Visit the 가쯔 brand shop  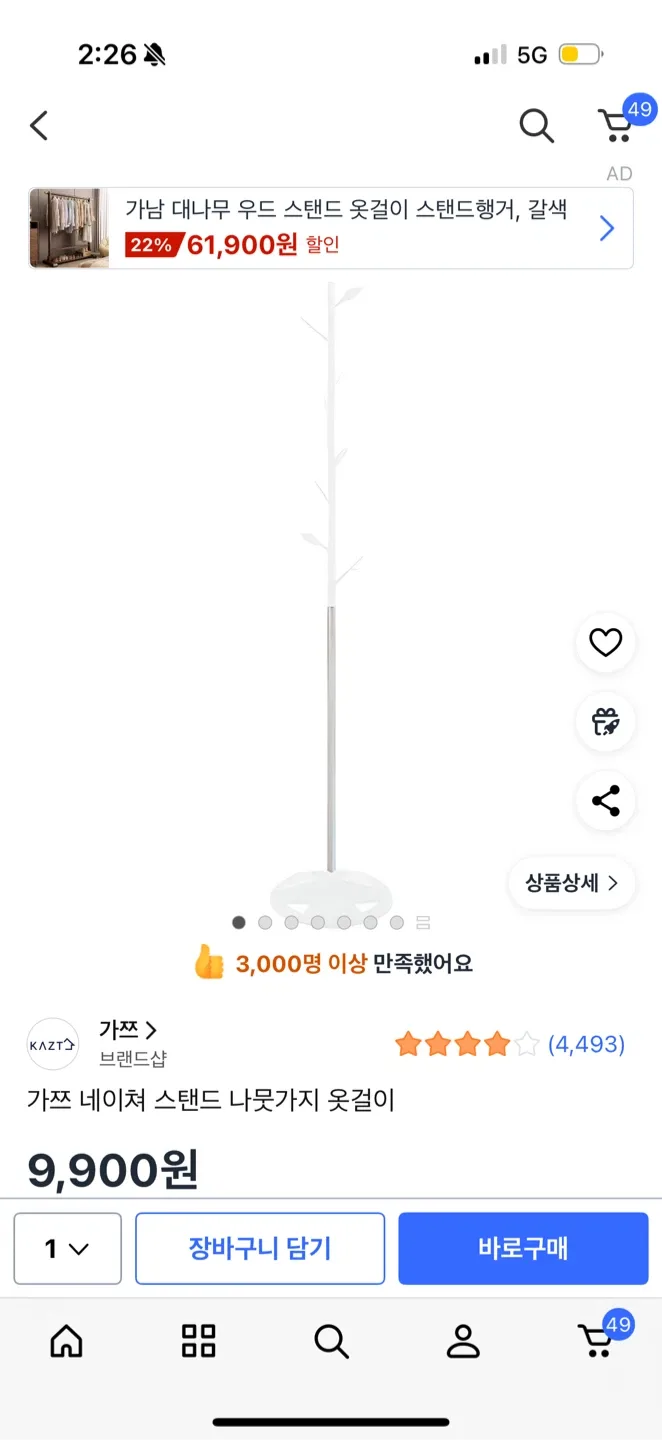click(128, 1030)
